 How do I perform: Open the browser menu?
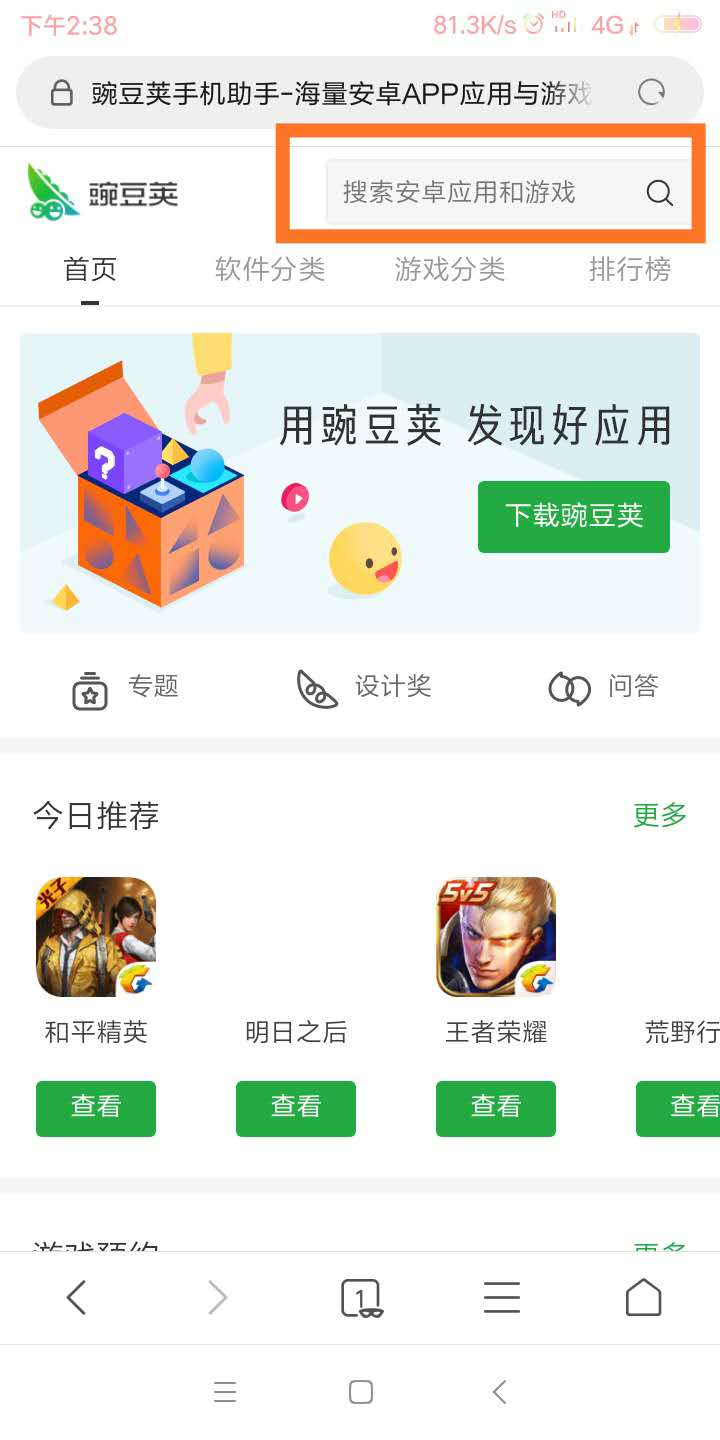click(x=502, y=1298)
